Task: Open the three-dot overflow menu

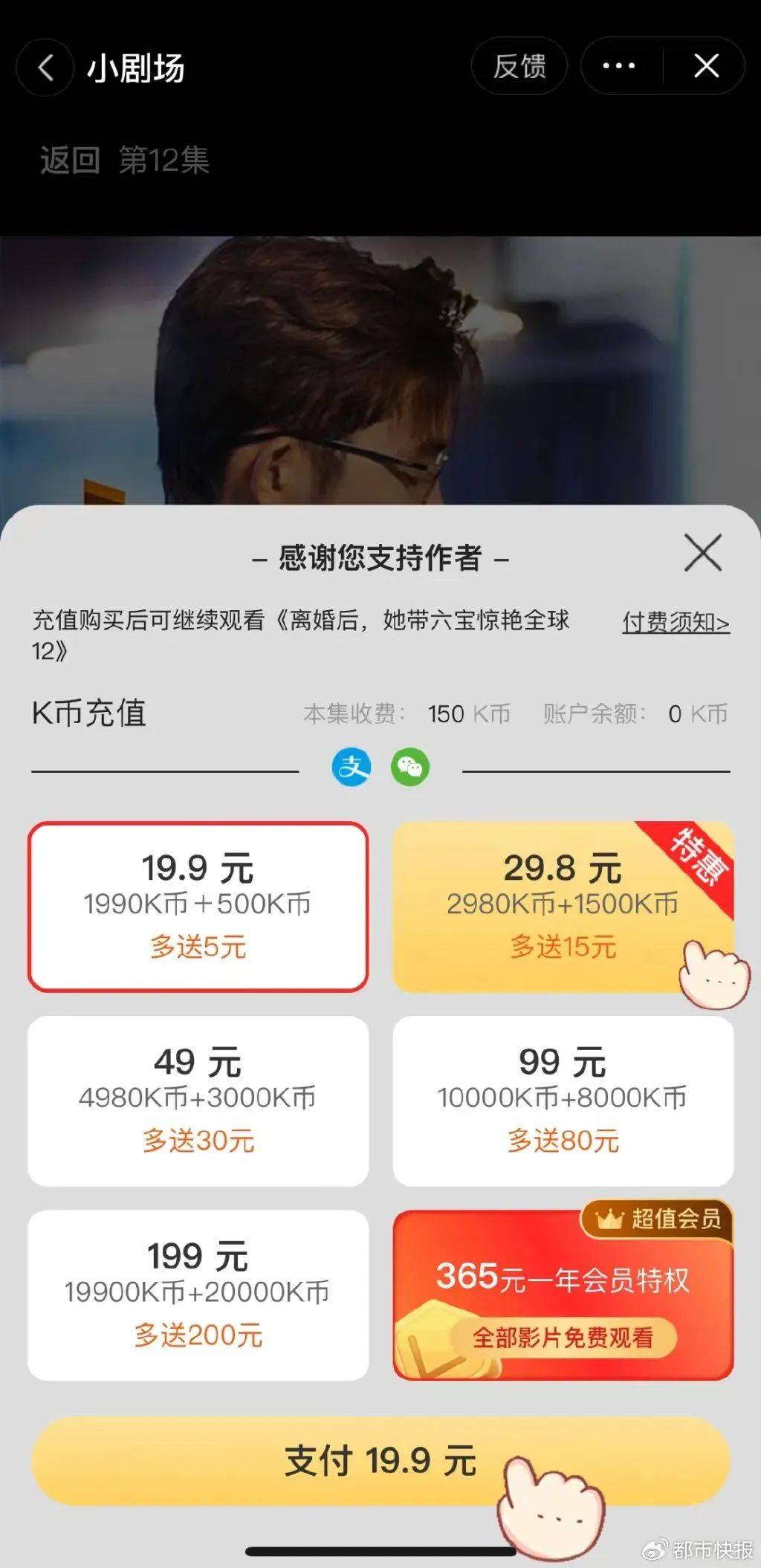Action: pos(619,67)
